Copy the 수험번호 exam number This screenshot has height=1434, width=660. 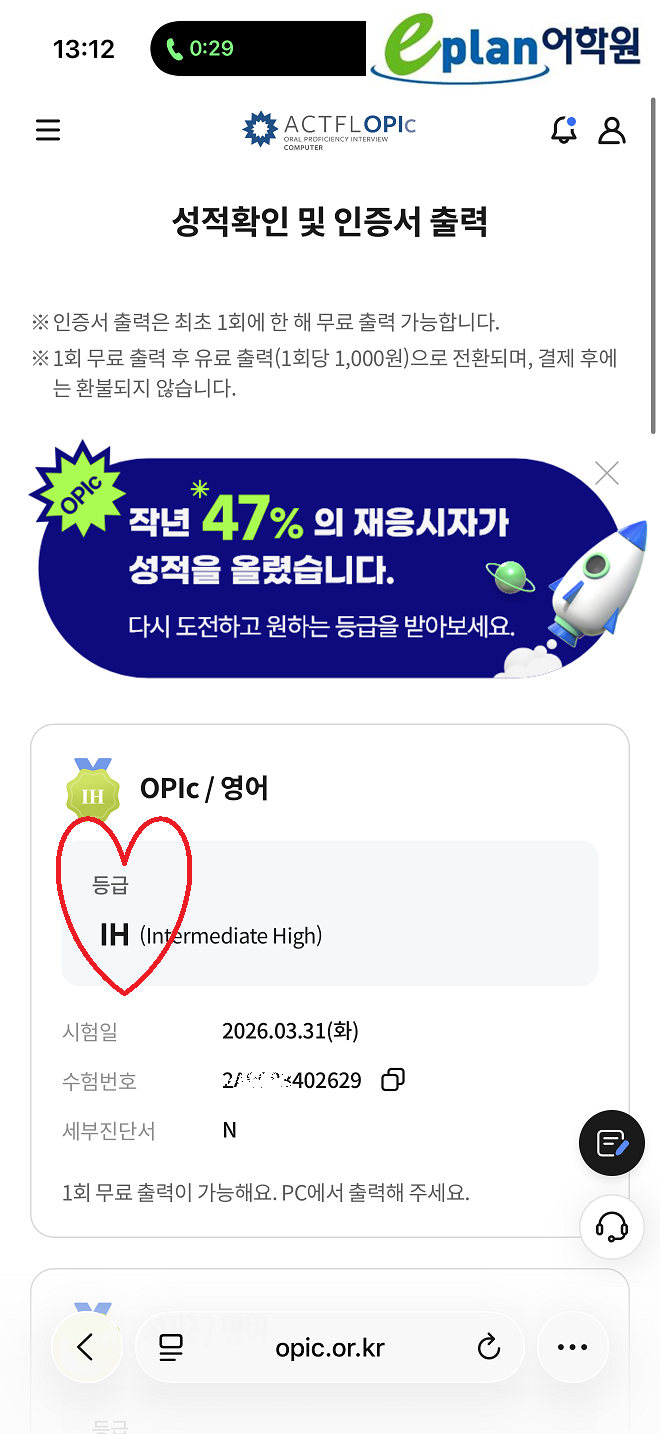click(393, 1080)
